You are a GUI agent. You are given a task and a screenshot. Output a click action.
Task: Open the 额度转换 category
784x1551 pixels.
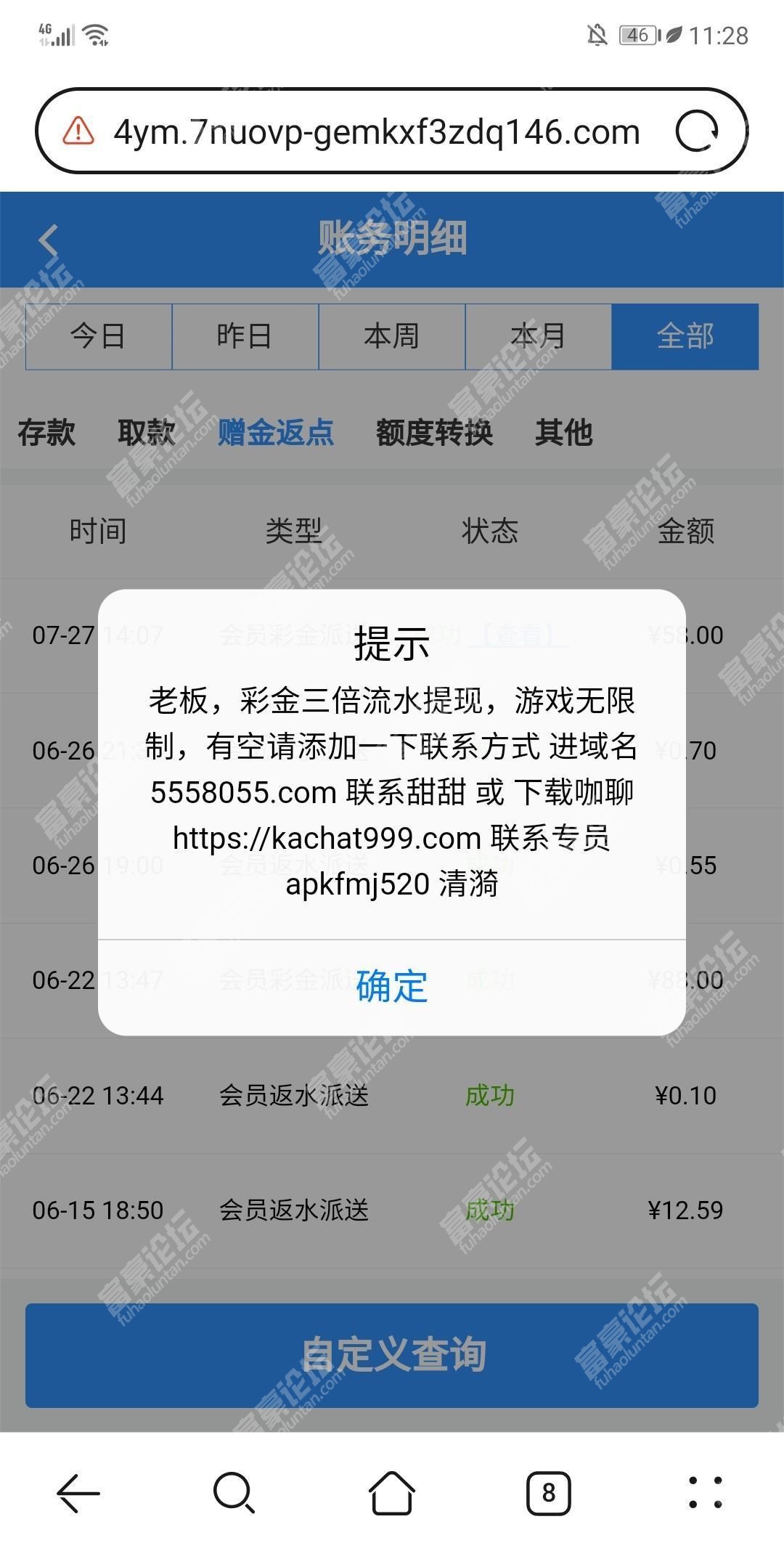click(434, 433)
